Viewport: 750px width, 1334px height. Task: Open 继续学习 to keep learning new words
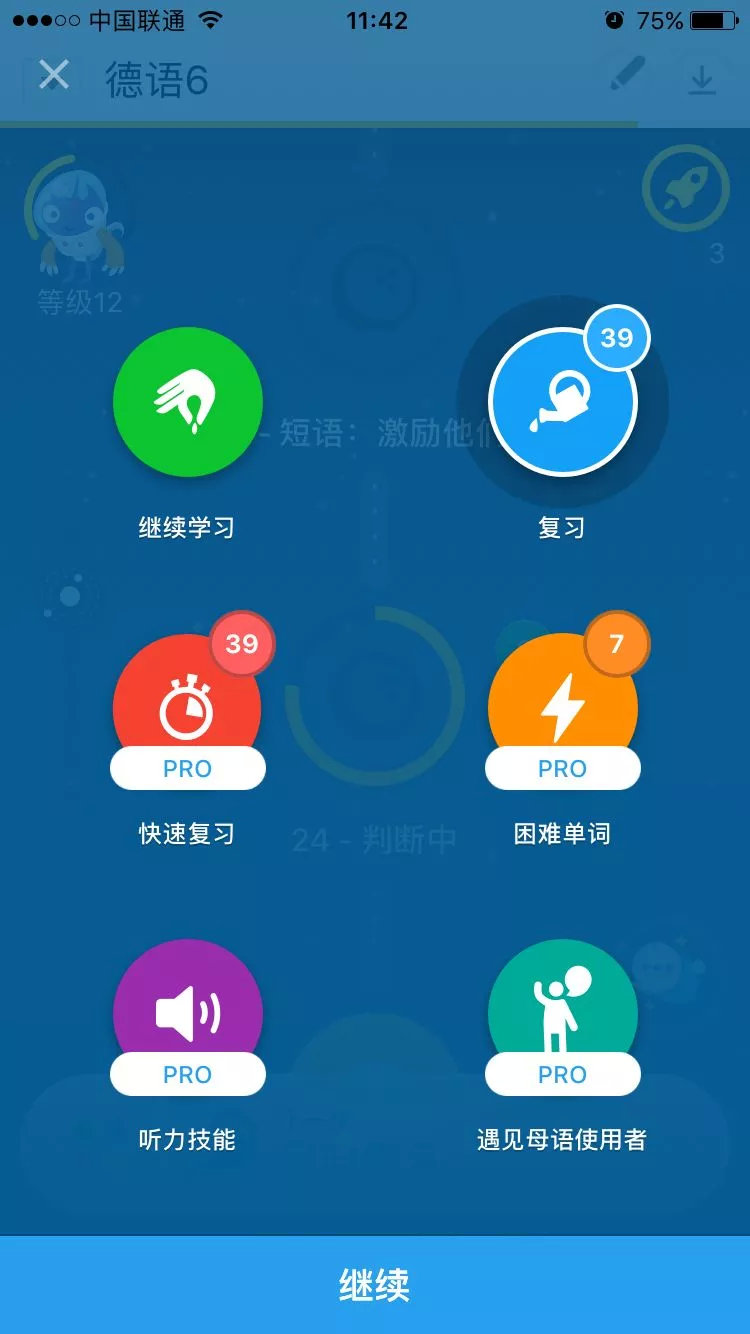187,401
